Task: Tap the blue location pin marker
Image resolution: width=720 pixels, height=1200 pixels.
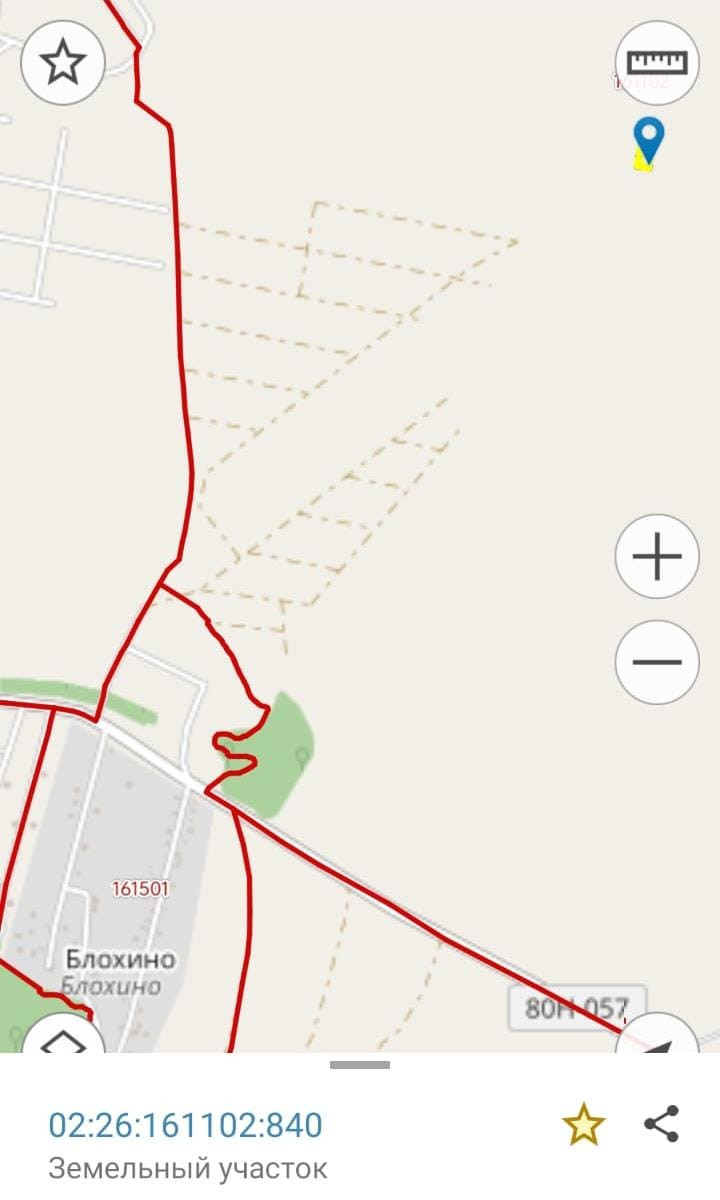Action: [649, 138]
